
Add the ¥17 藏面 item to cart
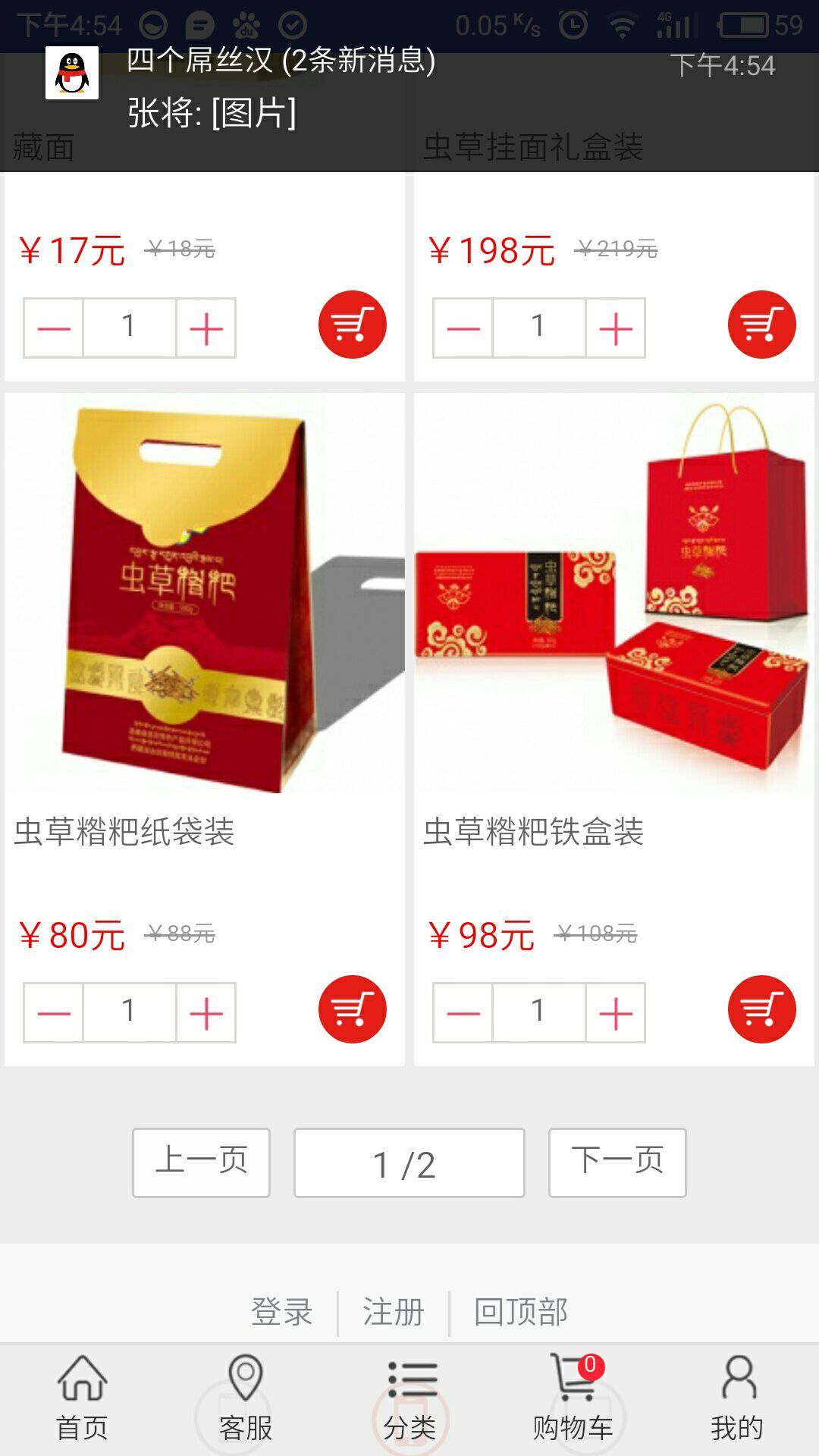click(x=352, y=325)
